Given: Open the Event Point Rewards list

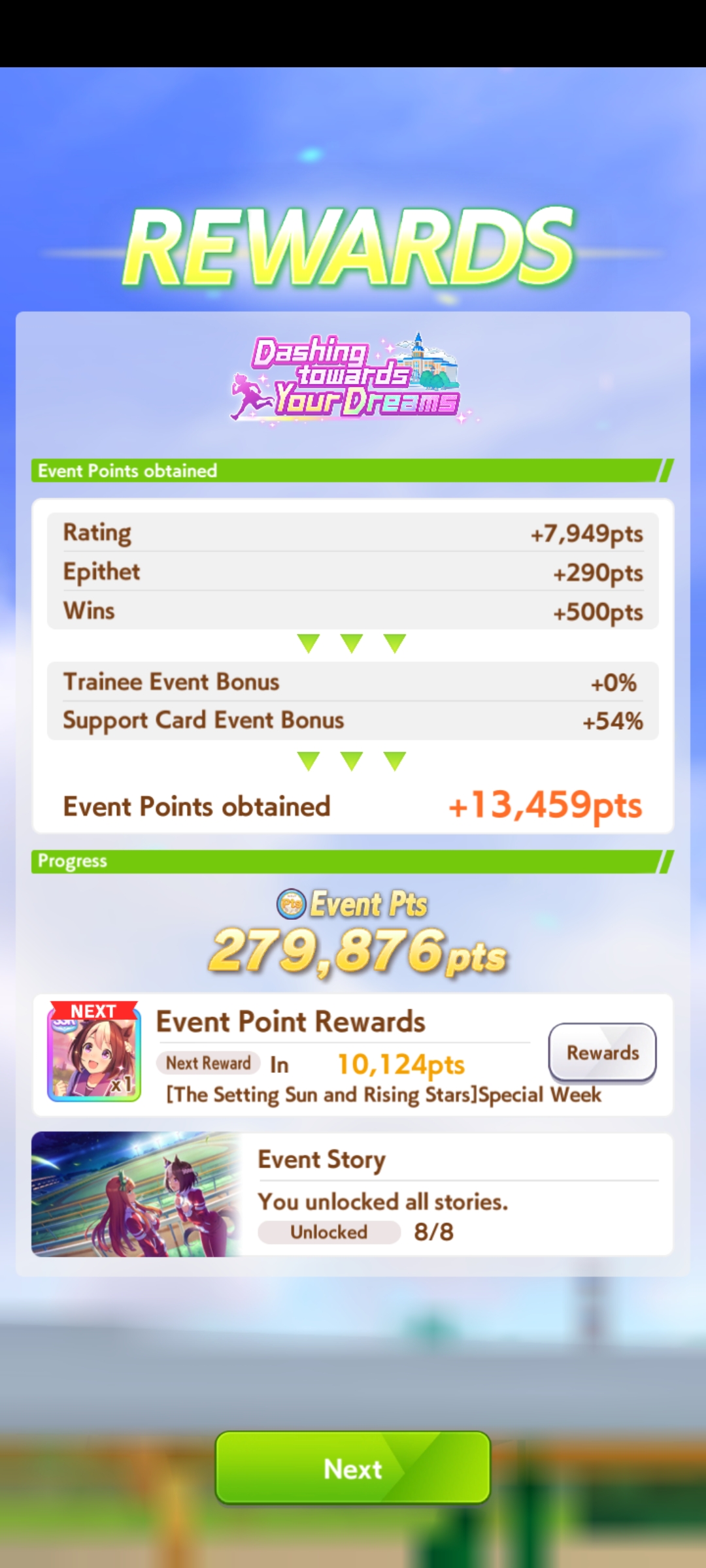Looking at the screenshot, I should click(602, 1053).
